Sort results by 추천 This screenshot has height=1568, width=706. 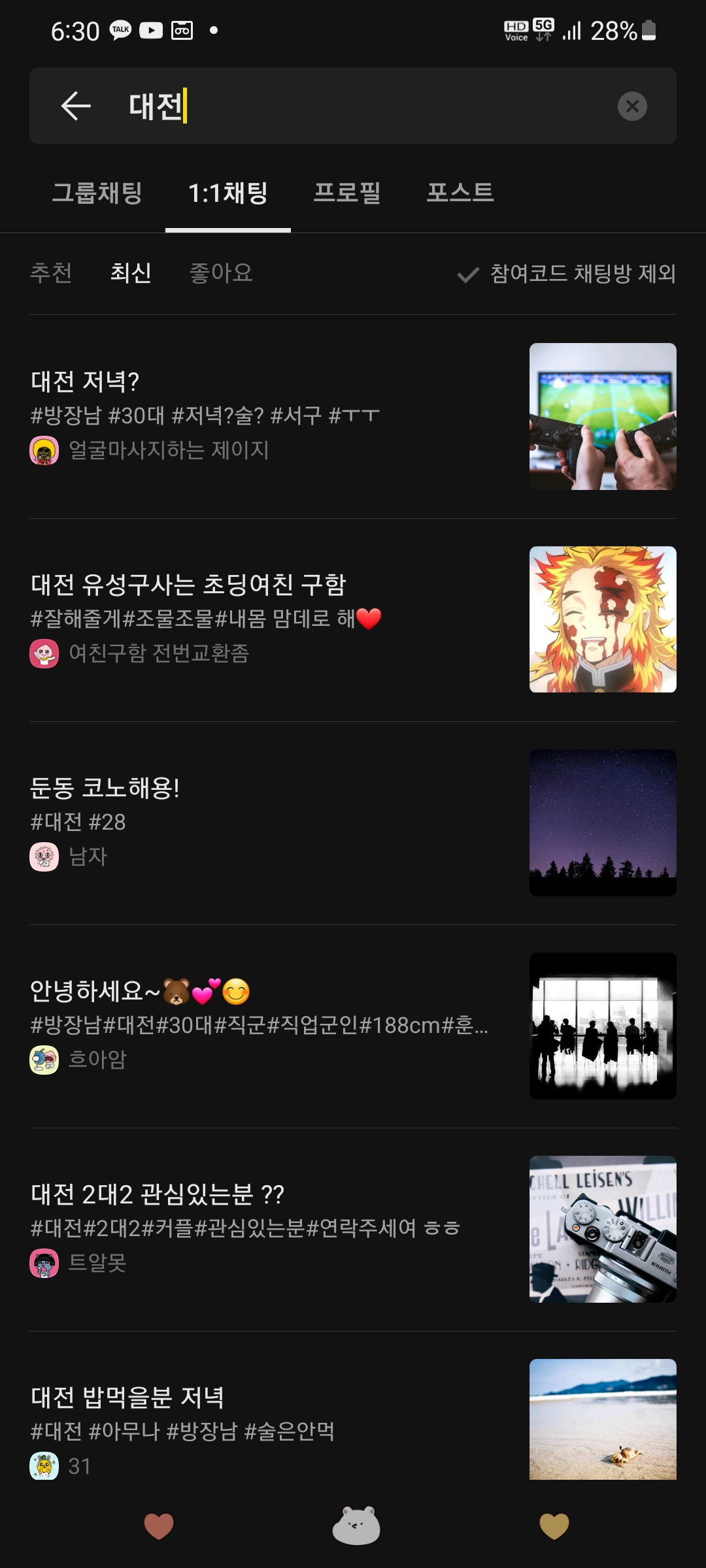51,273
